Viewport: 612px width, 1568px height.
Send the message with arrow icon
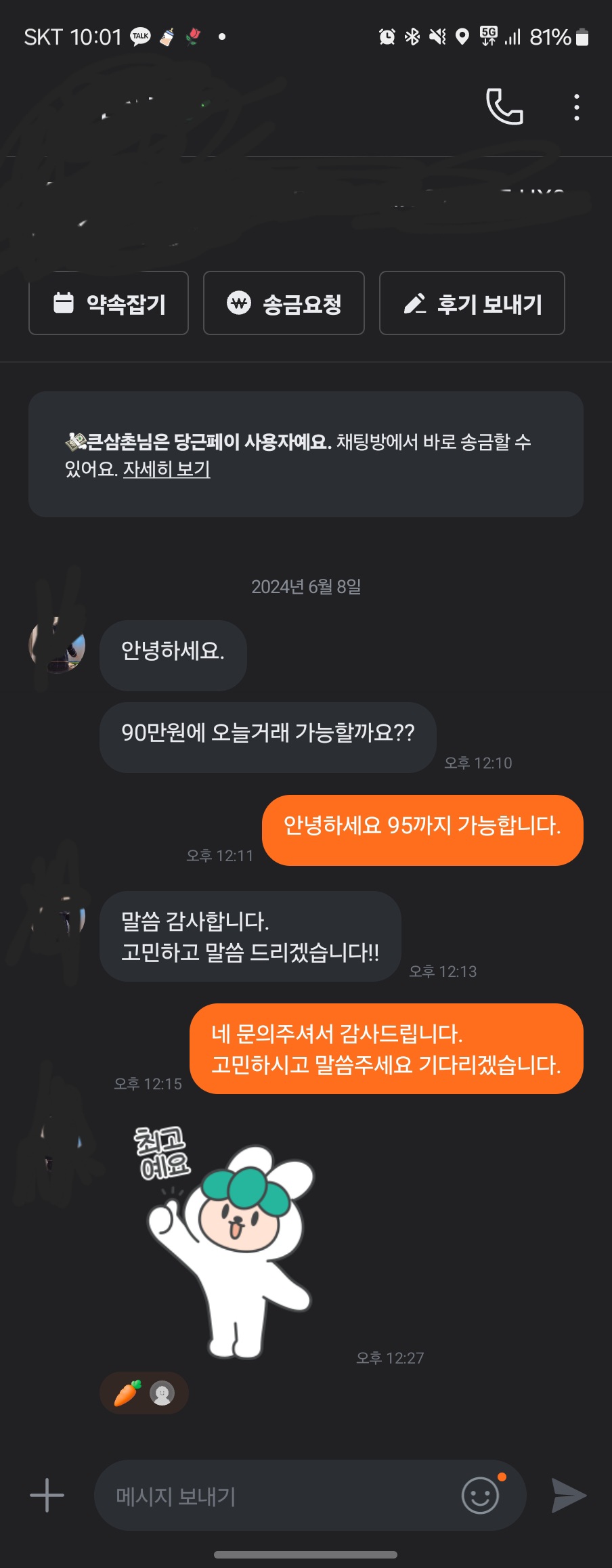point(568,1496)
